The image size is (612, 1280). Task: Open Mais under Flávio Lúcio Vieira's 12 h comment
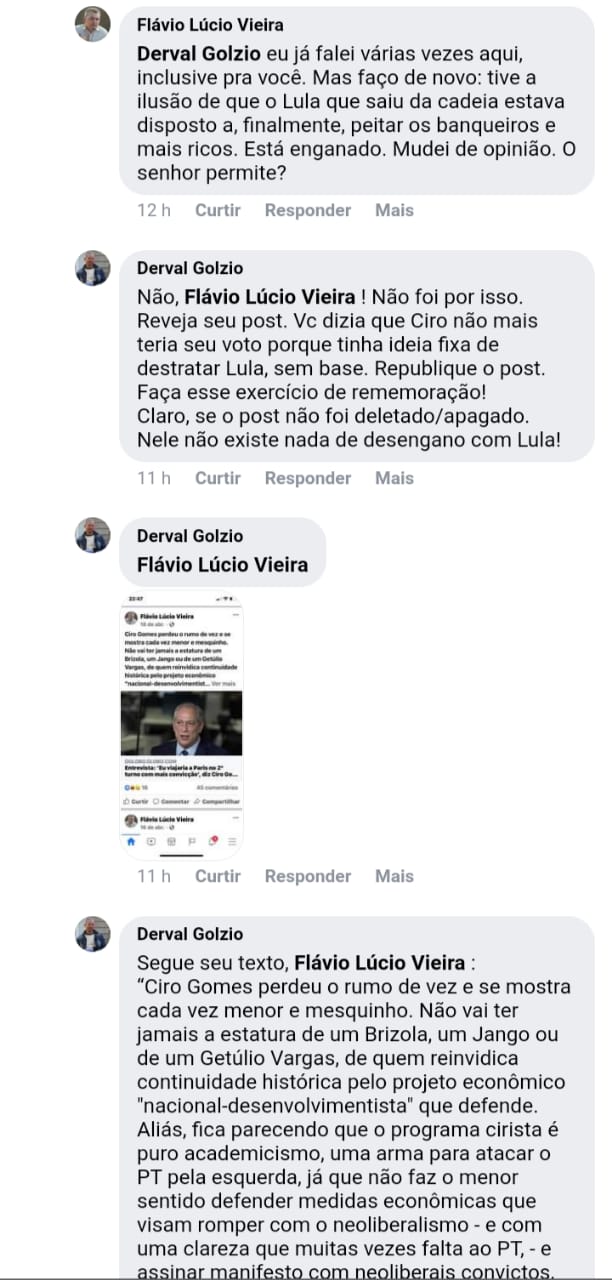(394, 210)
